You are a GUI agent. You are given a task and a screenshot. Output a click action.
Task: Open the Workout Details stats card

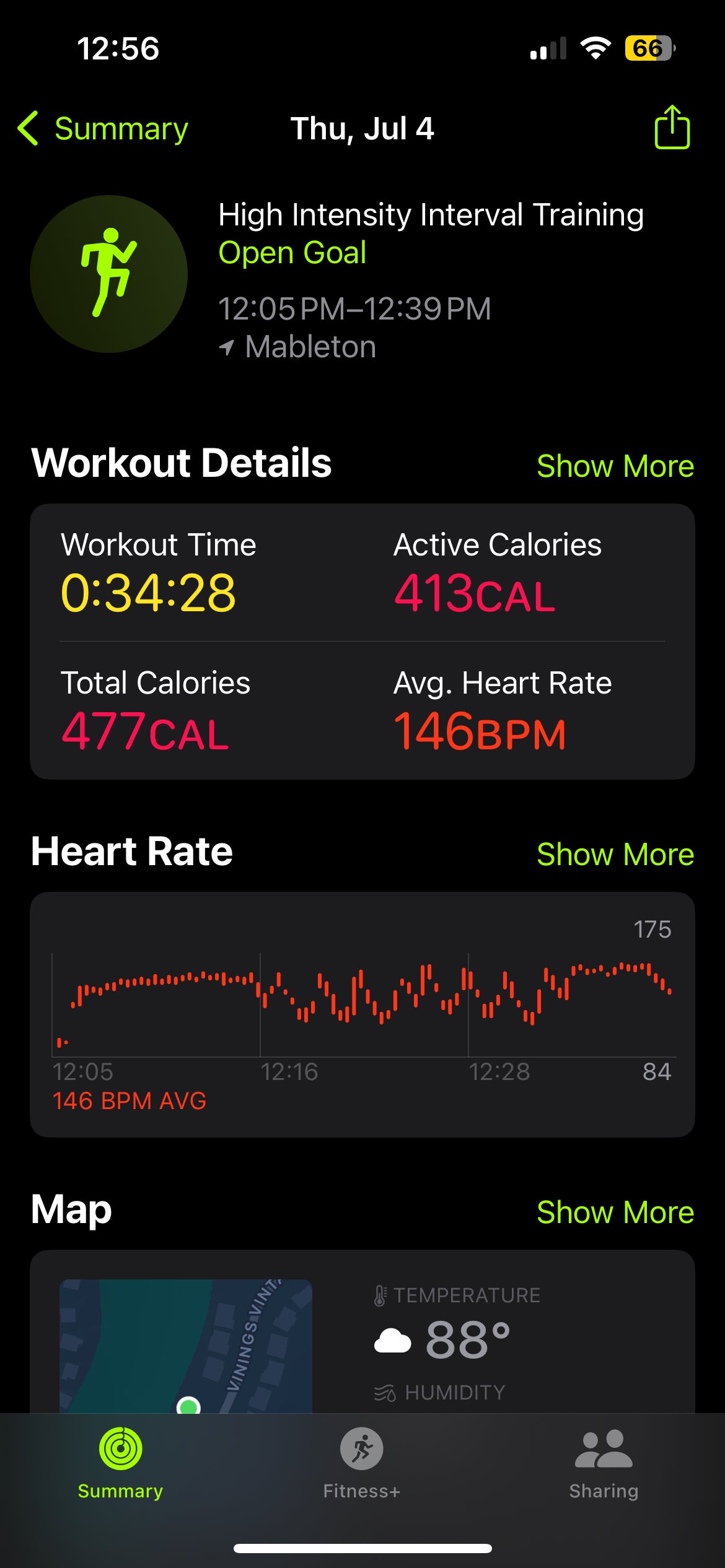(362, 641)
